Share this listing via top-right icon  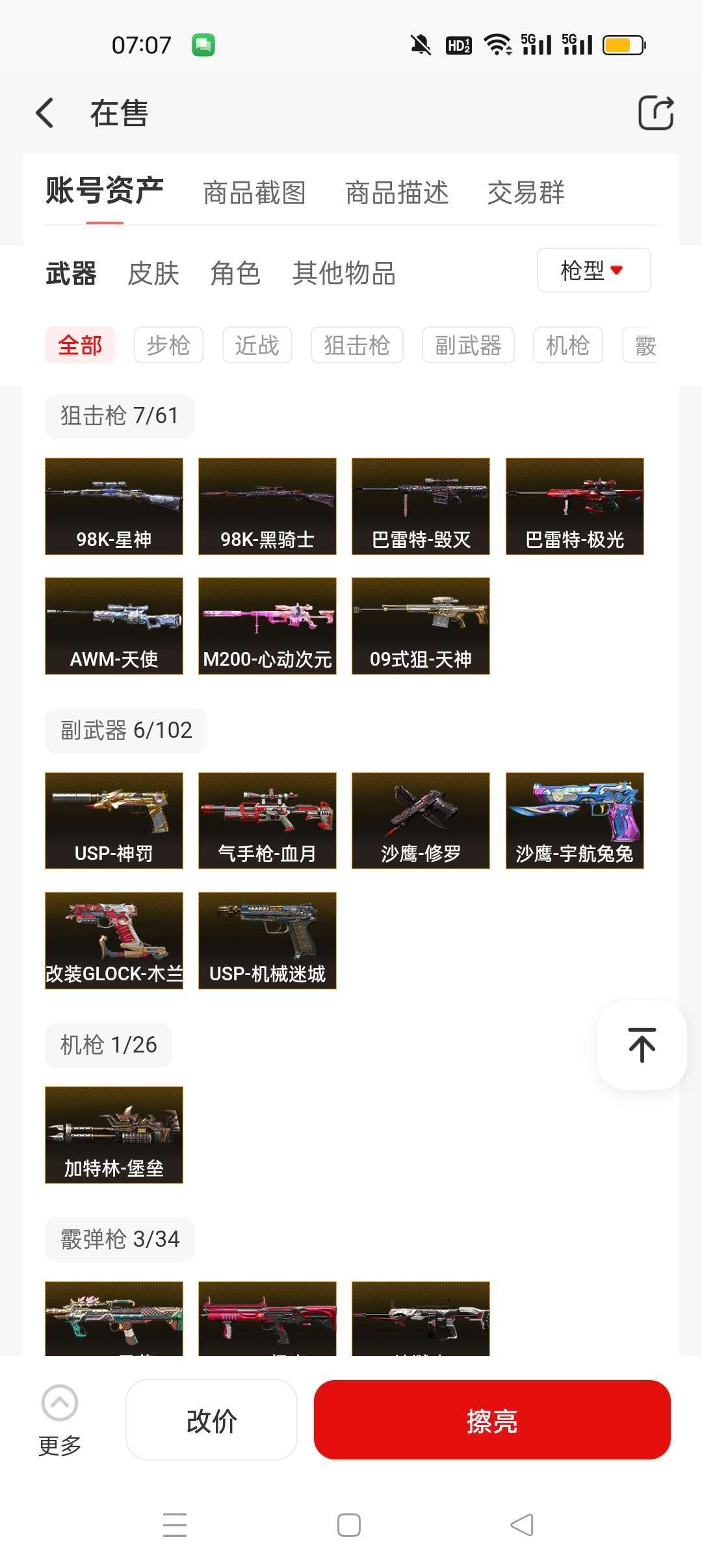pos(655,113)
